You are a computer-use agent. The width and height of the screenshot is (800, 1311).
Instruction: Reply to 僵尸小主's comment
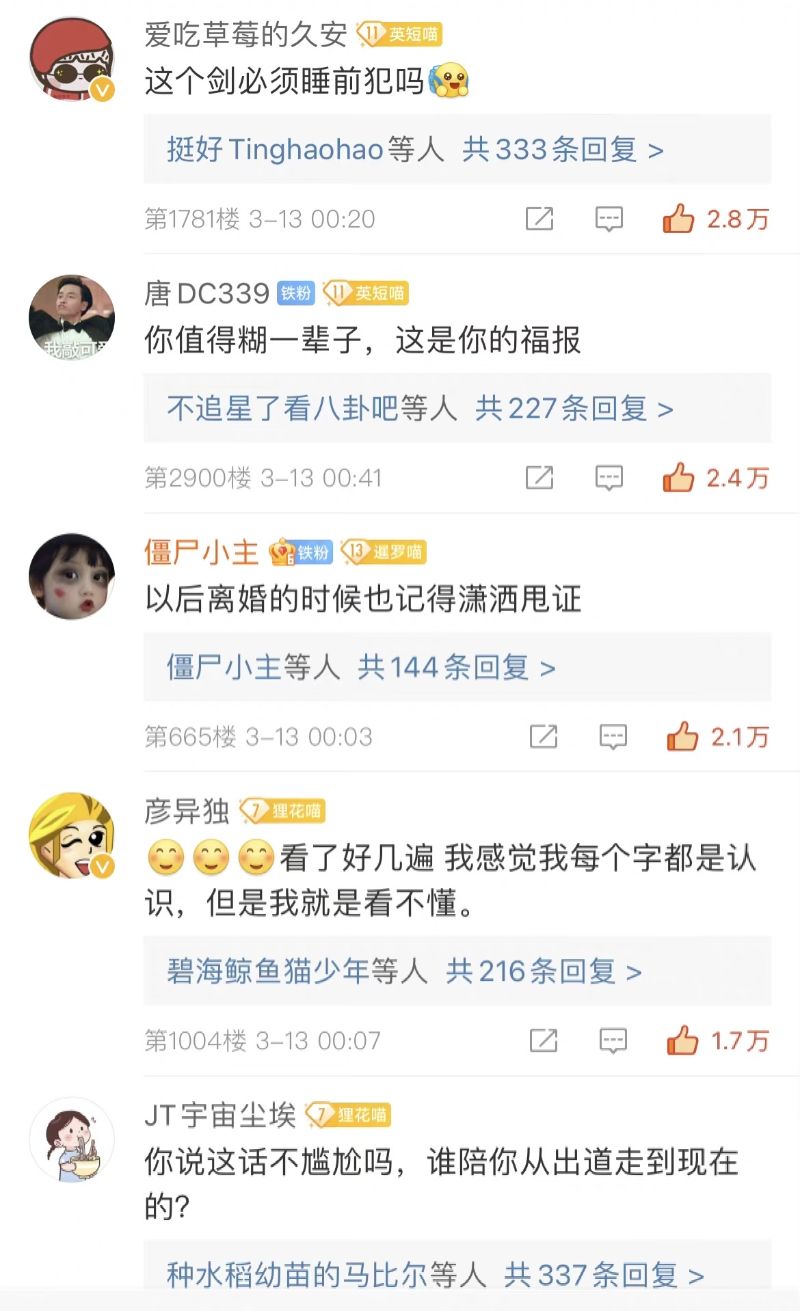click(613, 737)
